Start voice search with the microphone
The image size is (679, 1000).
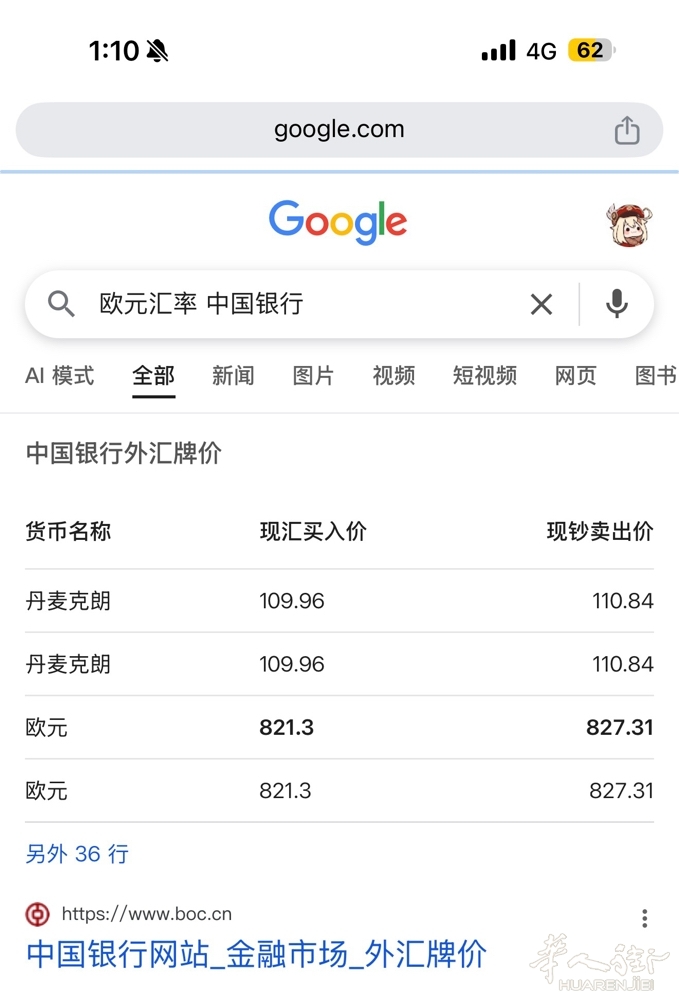tap(617, 304)
